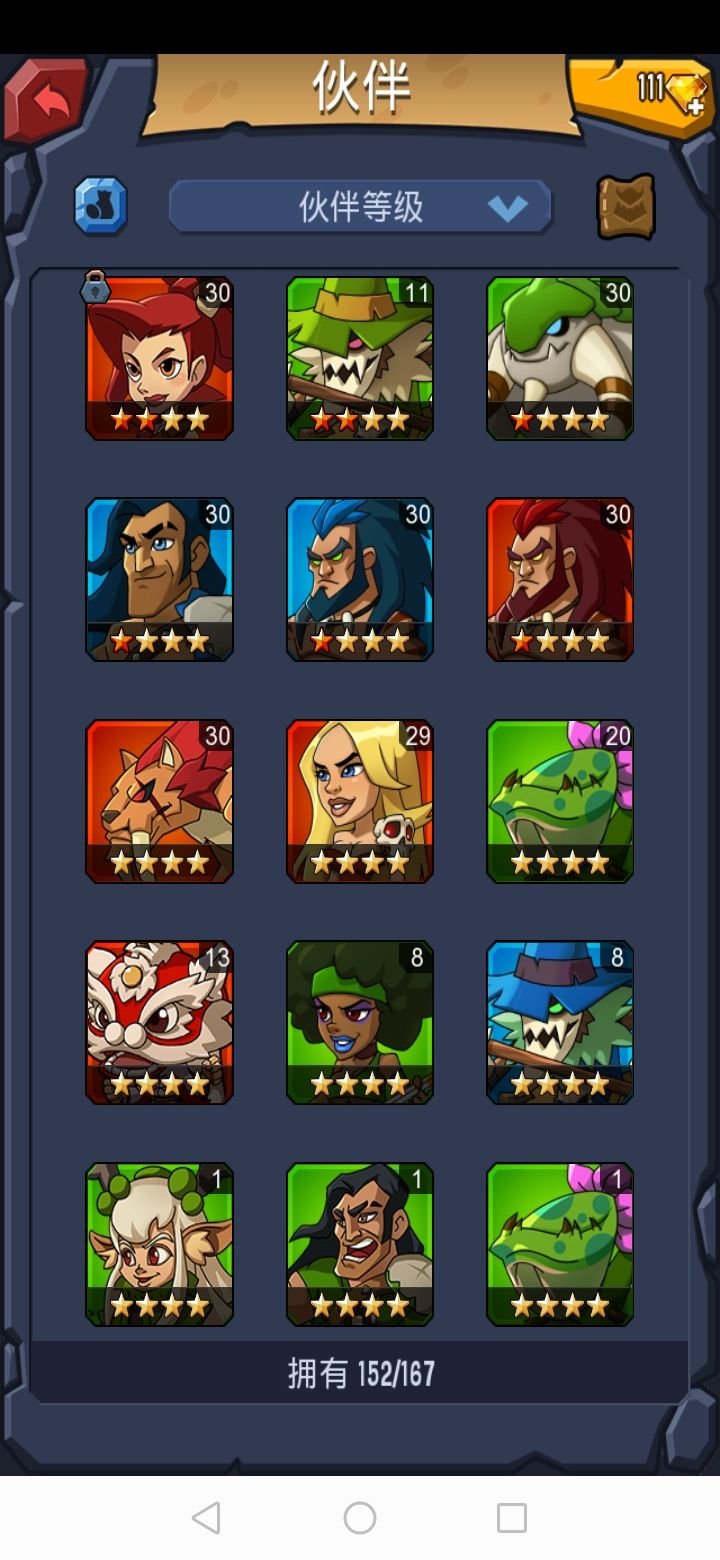Select the level 20 green plant creature
Screen dimensions: 720x1560
pyautogui.click(x=560, y=800)
